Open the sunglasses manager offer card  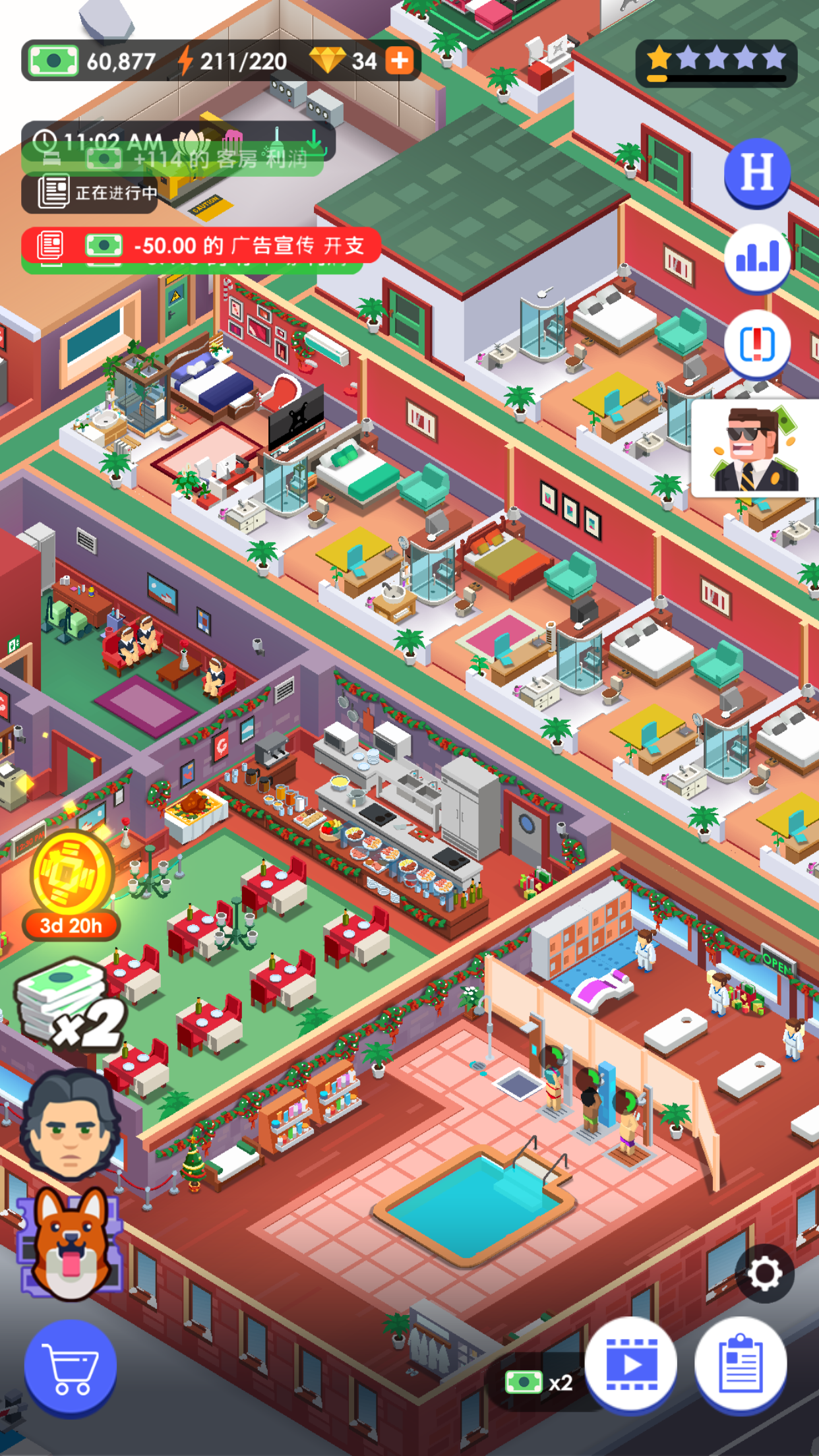point(755,448)
